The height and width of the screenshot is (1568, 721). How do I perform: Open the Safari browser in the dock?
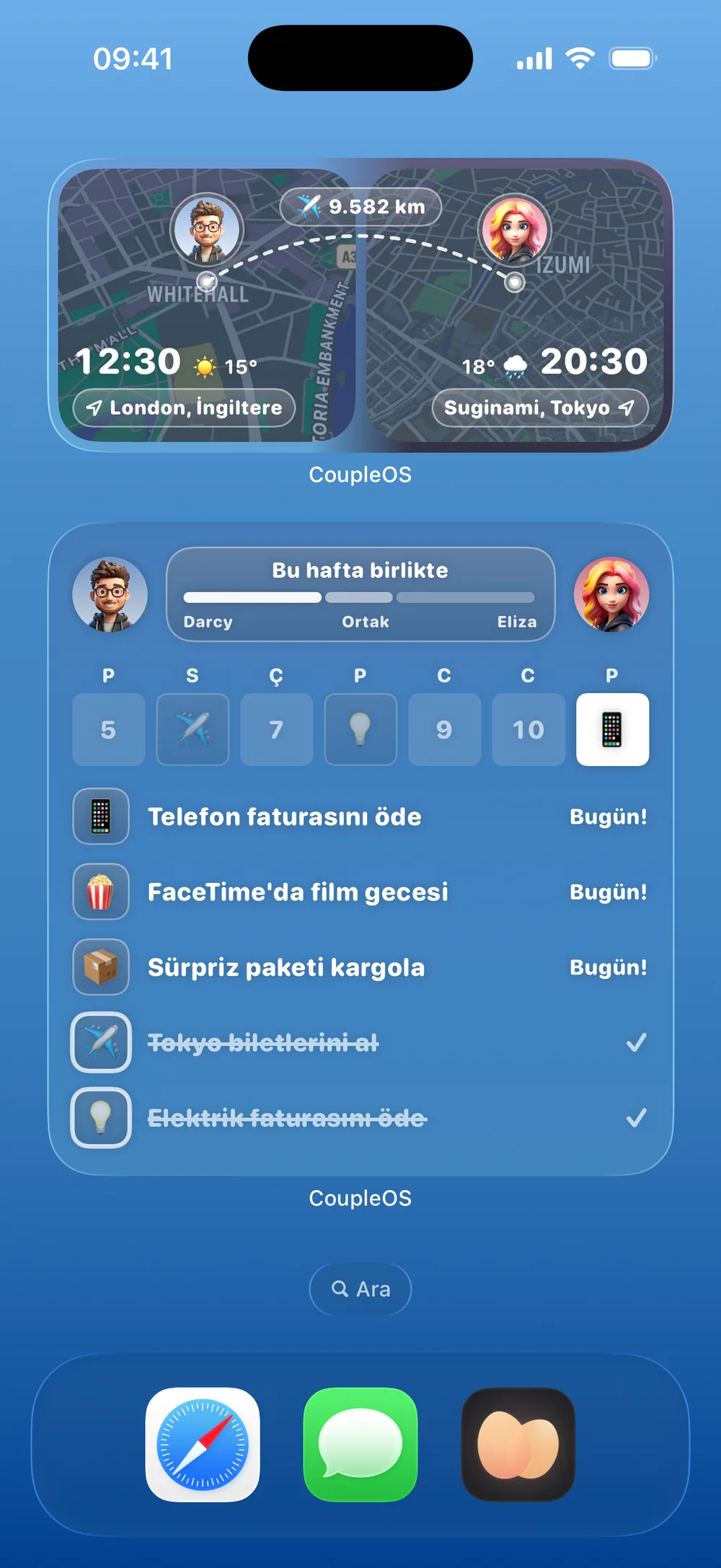click(x=203, y=1444)
